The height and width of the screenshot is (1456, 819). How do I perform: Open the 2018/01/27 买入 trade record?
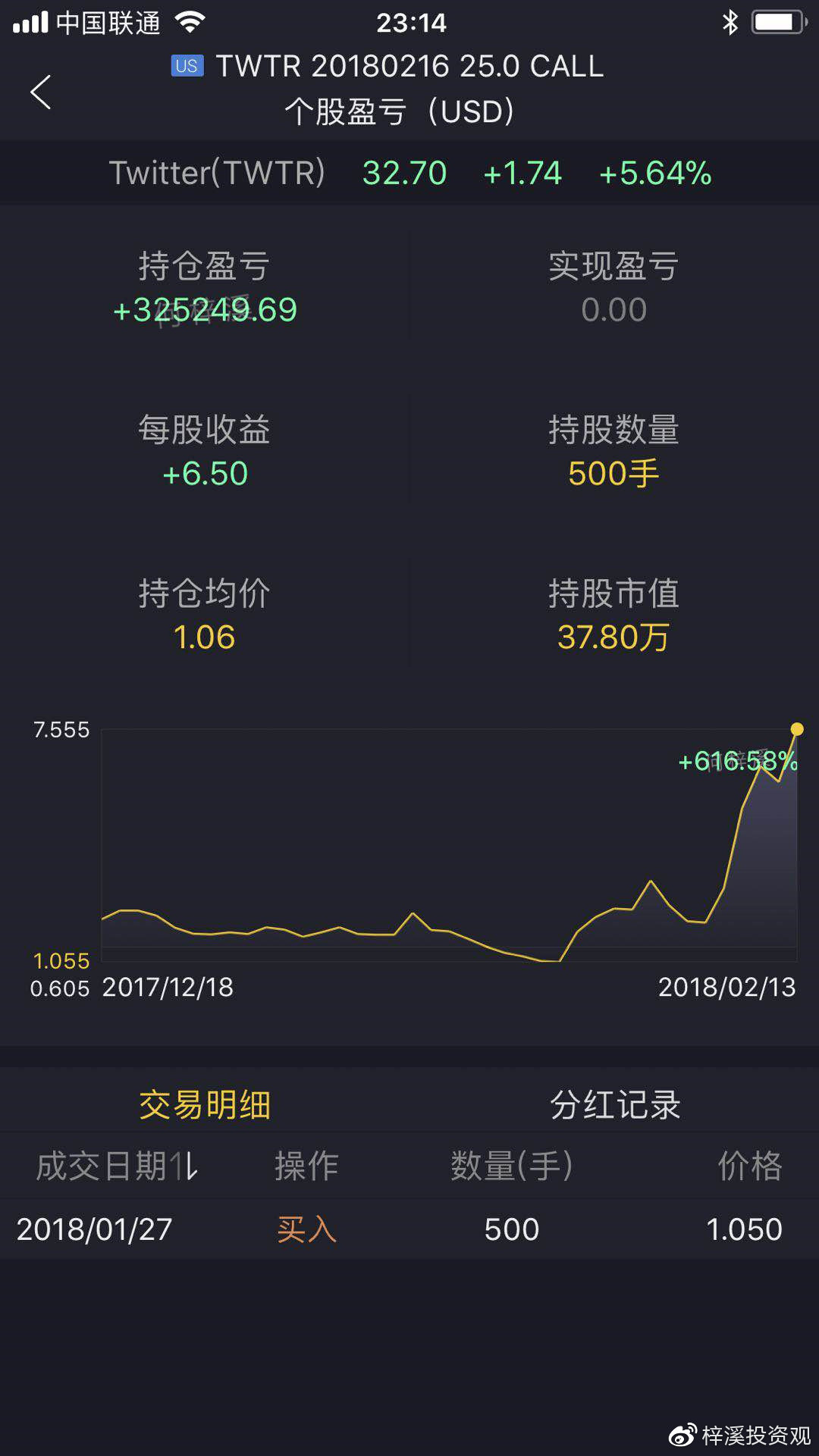click(x=409, y=1229)
